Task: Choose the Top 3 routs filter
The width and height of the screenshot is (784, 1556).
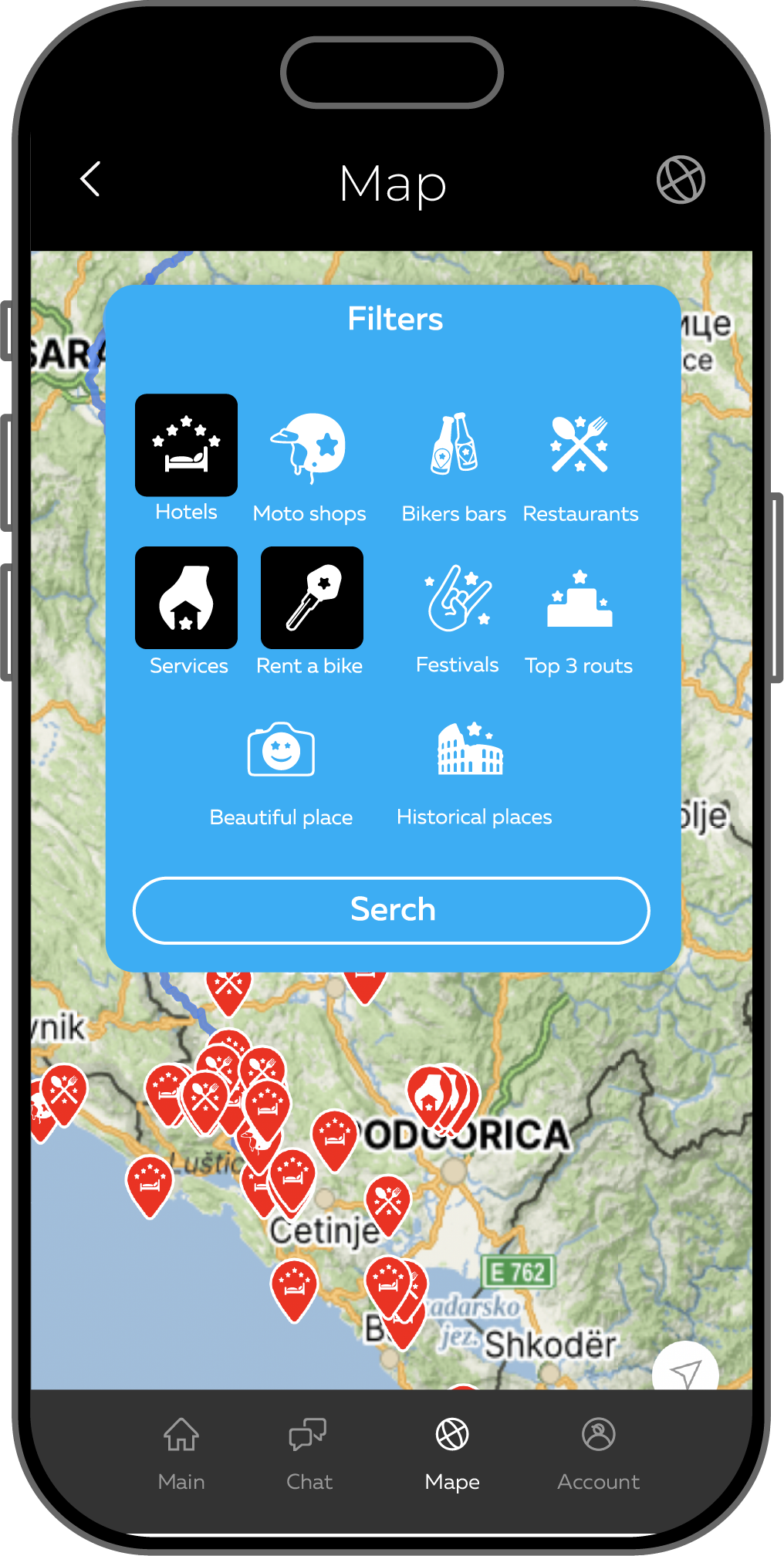Action: point(580,600)
